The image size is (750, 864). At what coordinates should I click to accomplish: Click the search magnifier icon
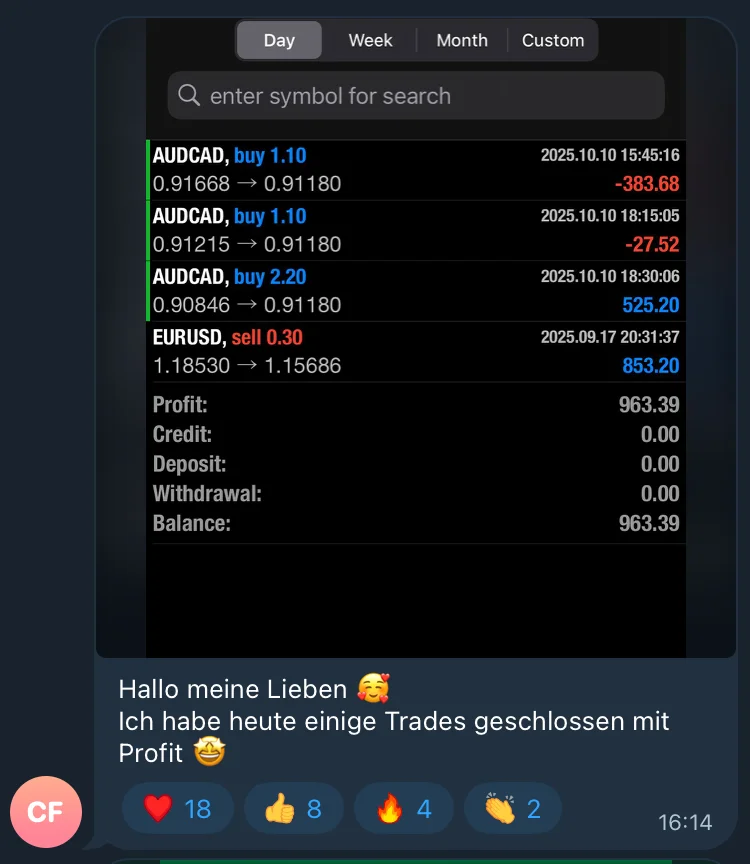point(189,95)
